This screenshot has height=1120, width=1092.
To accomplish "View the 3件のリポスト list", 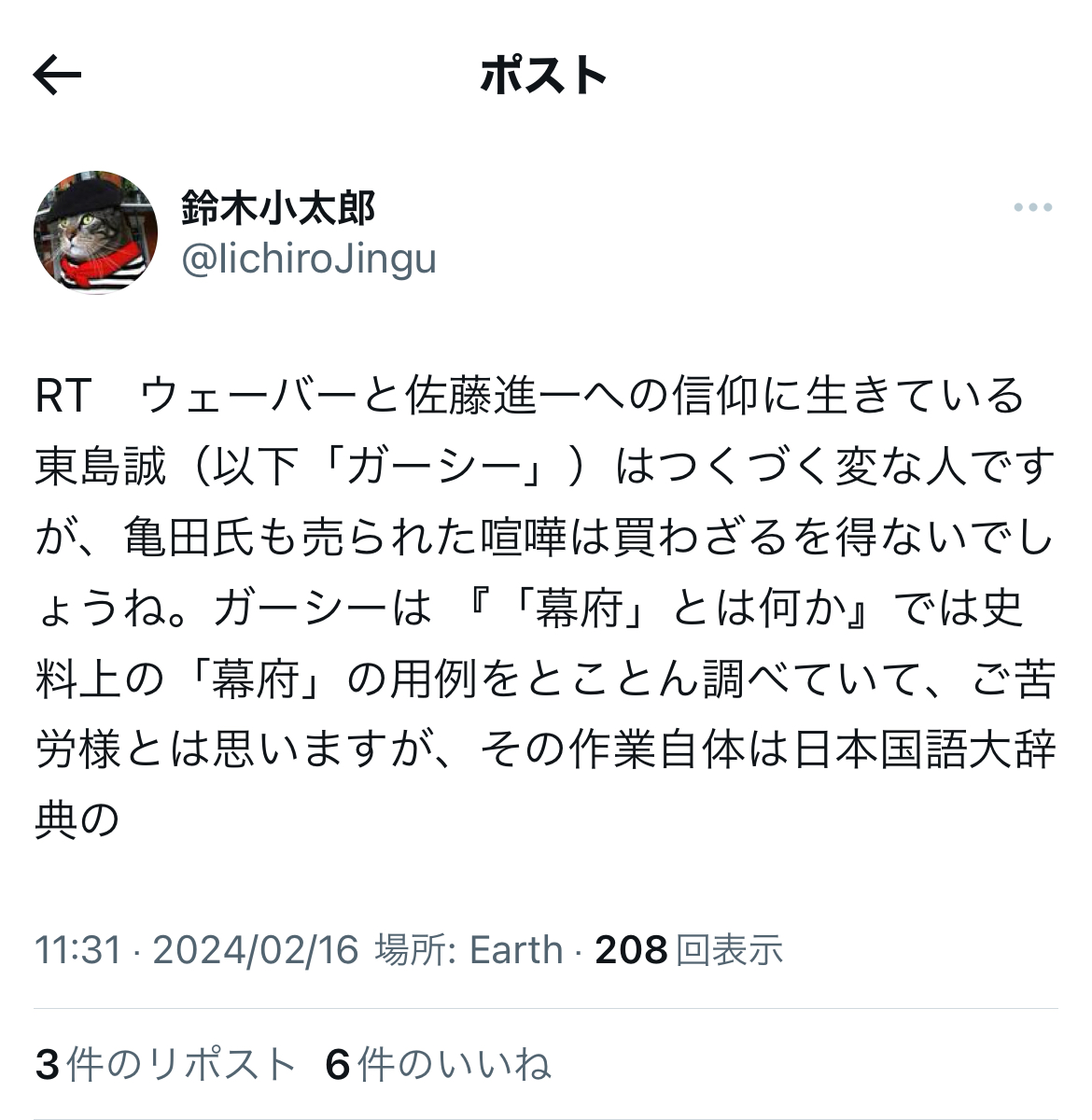I will coord(165,1064).
